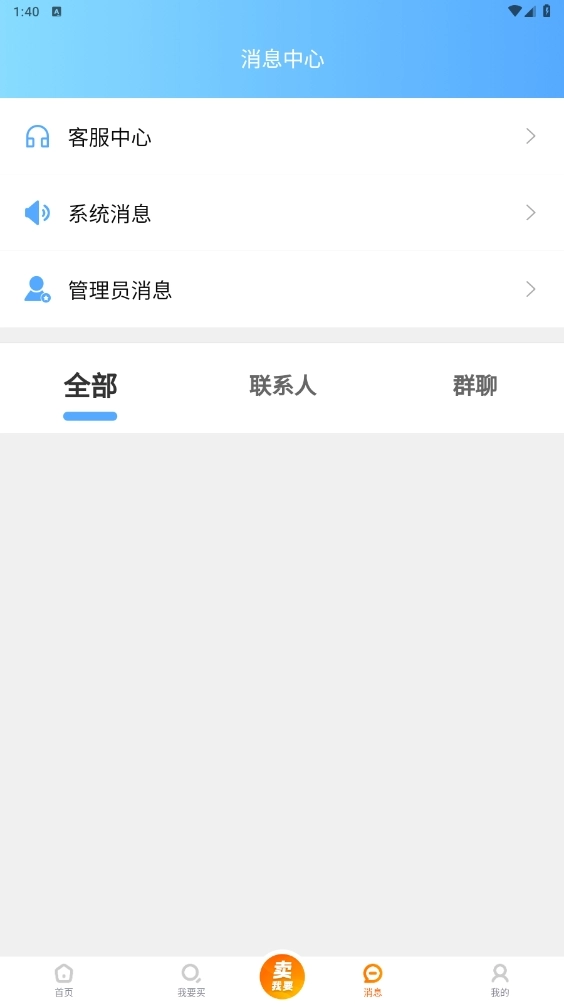This screenshot has height=1004, width=564.
Task: Go to 首页 in bottom navigation
Action: (63, 980)
